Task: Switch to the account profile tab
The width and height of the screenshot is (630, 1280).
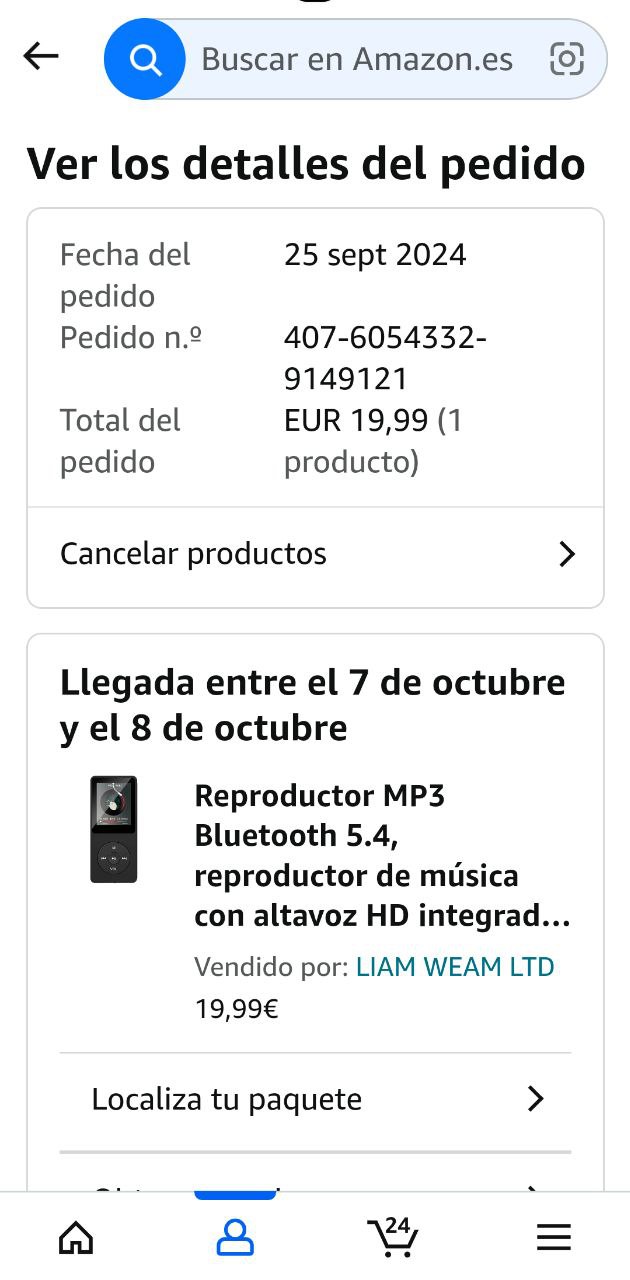Action: click(x=235, y=1238)
